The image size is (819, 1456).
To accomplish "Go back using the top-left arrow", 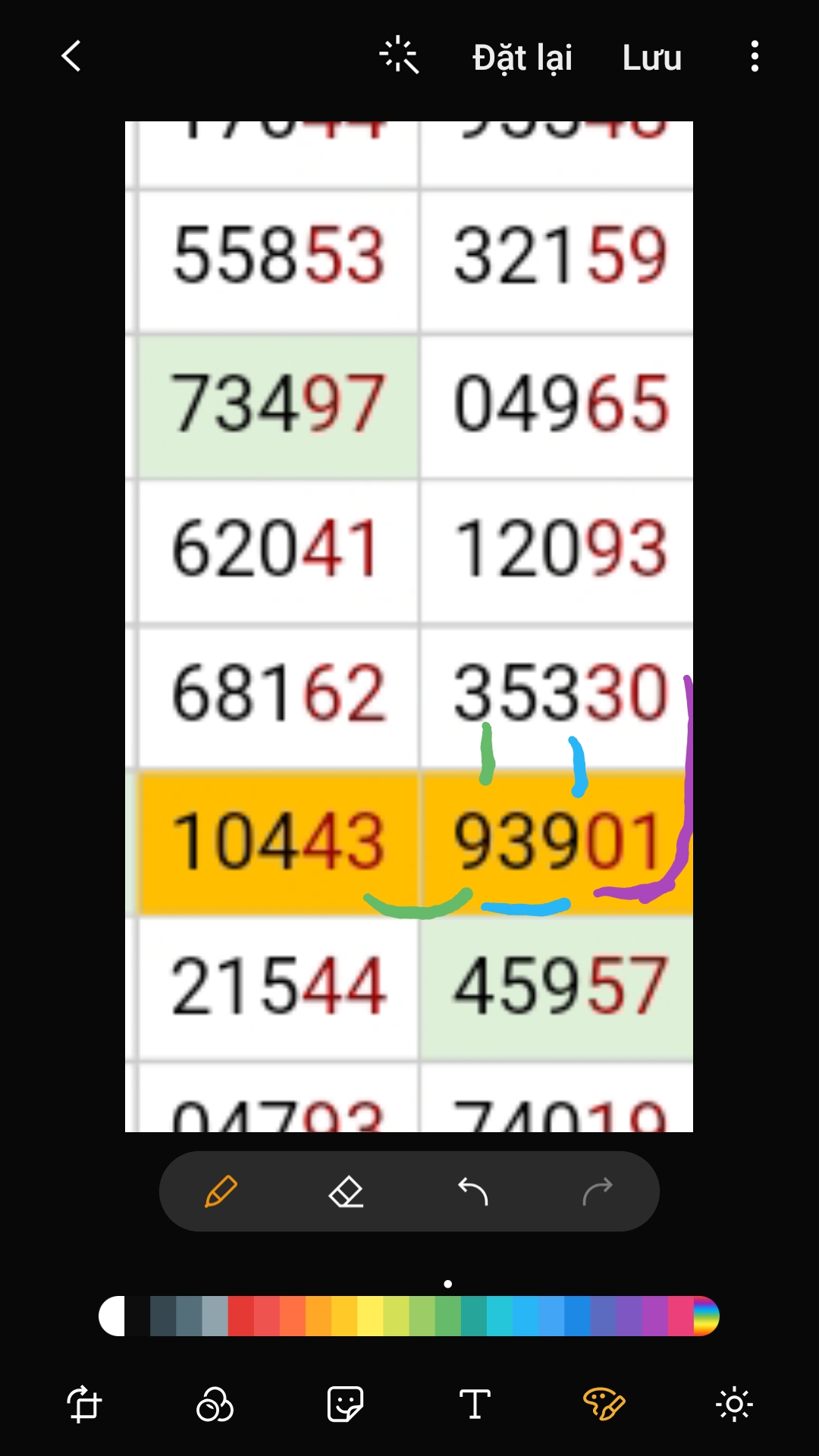I will coord(71,56).
